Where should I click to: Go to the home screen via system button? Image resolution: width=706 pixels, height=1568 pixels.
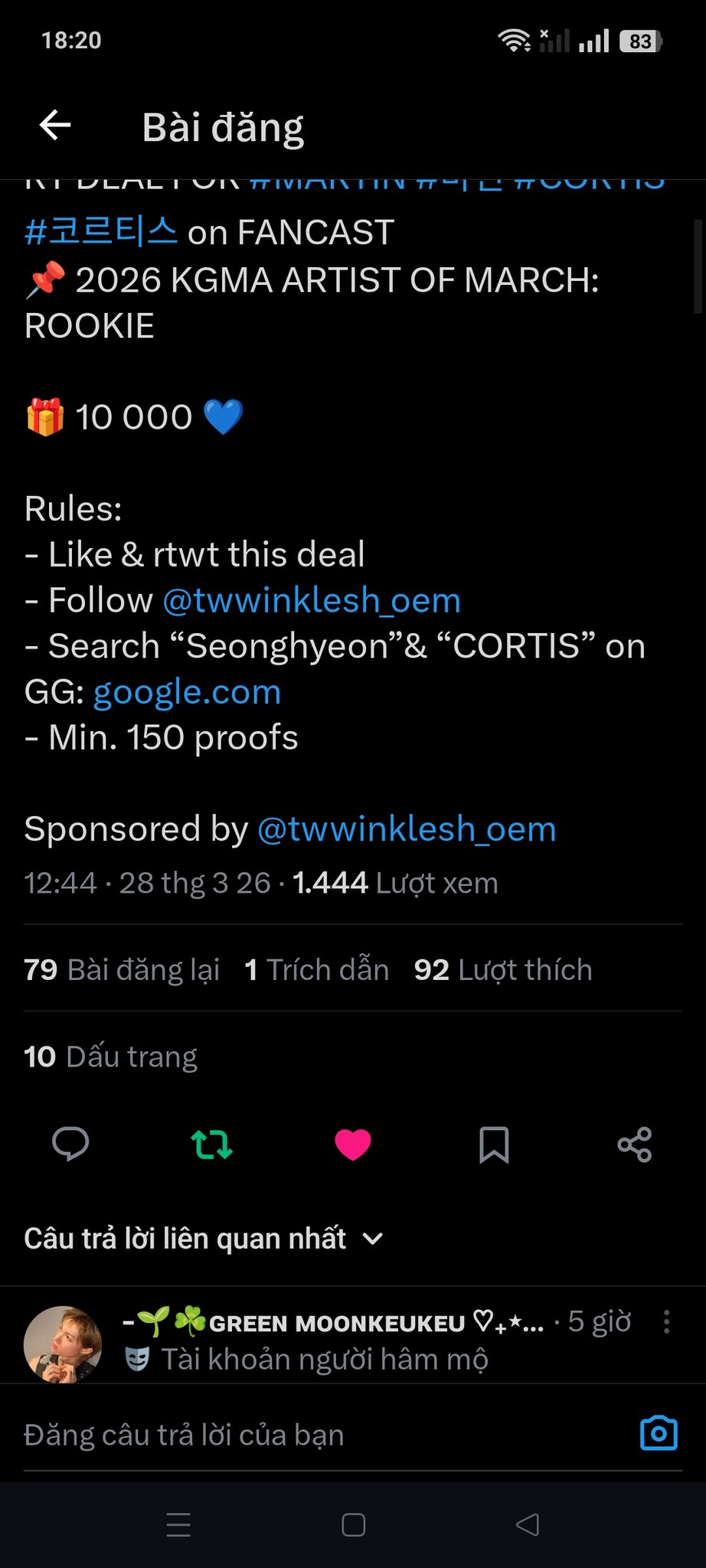click(353, 1525)
